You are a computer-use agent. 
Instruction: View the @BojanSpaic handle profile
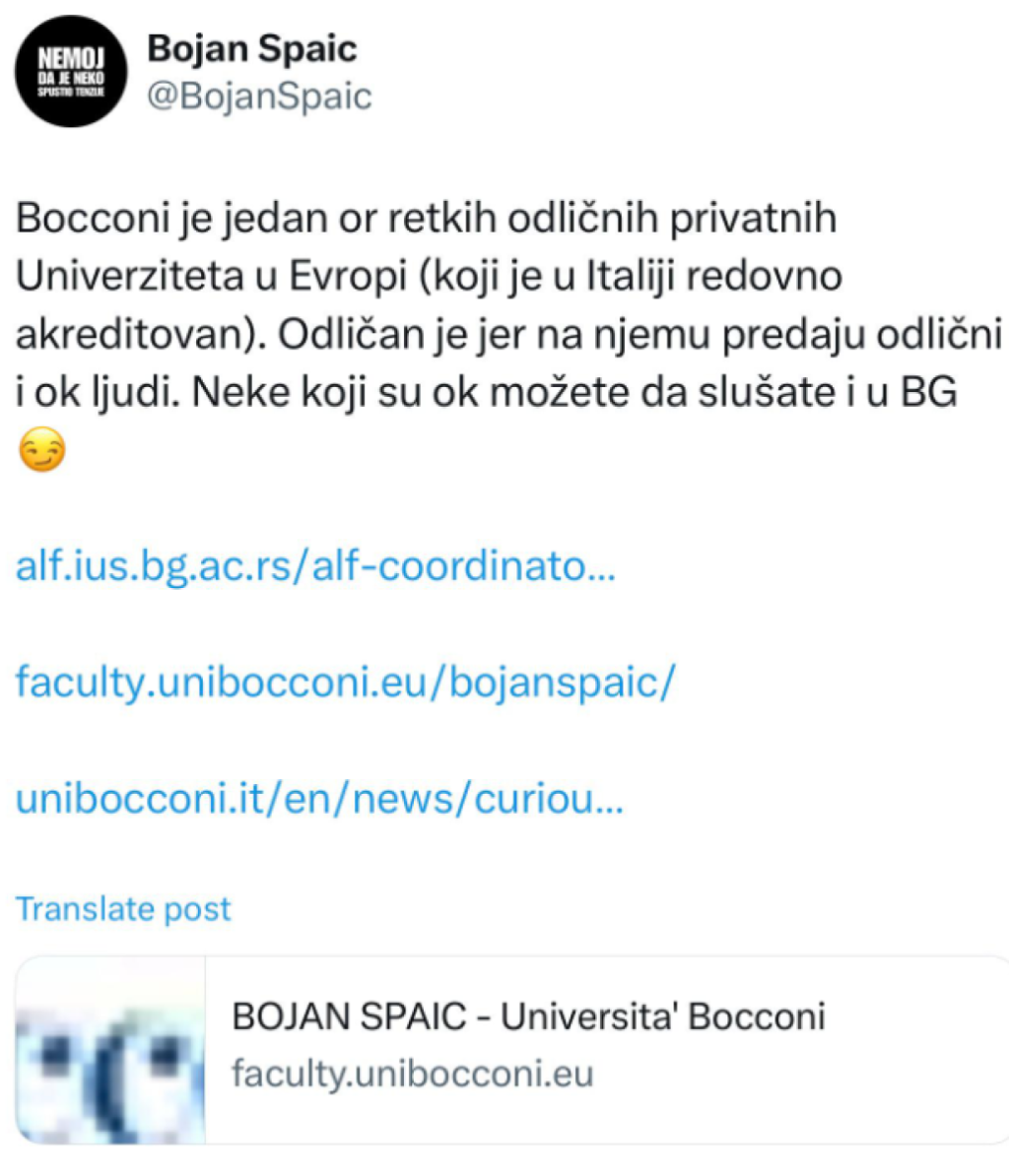[259, 97]
